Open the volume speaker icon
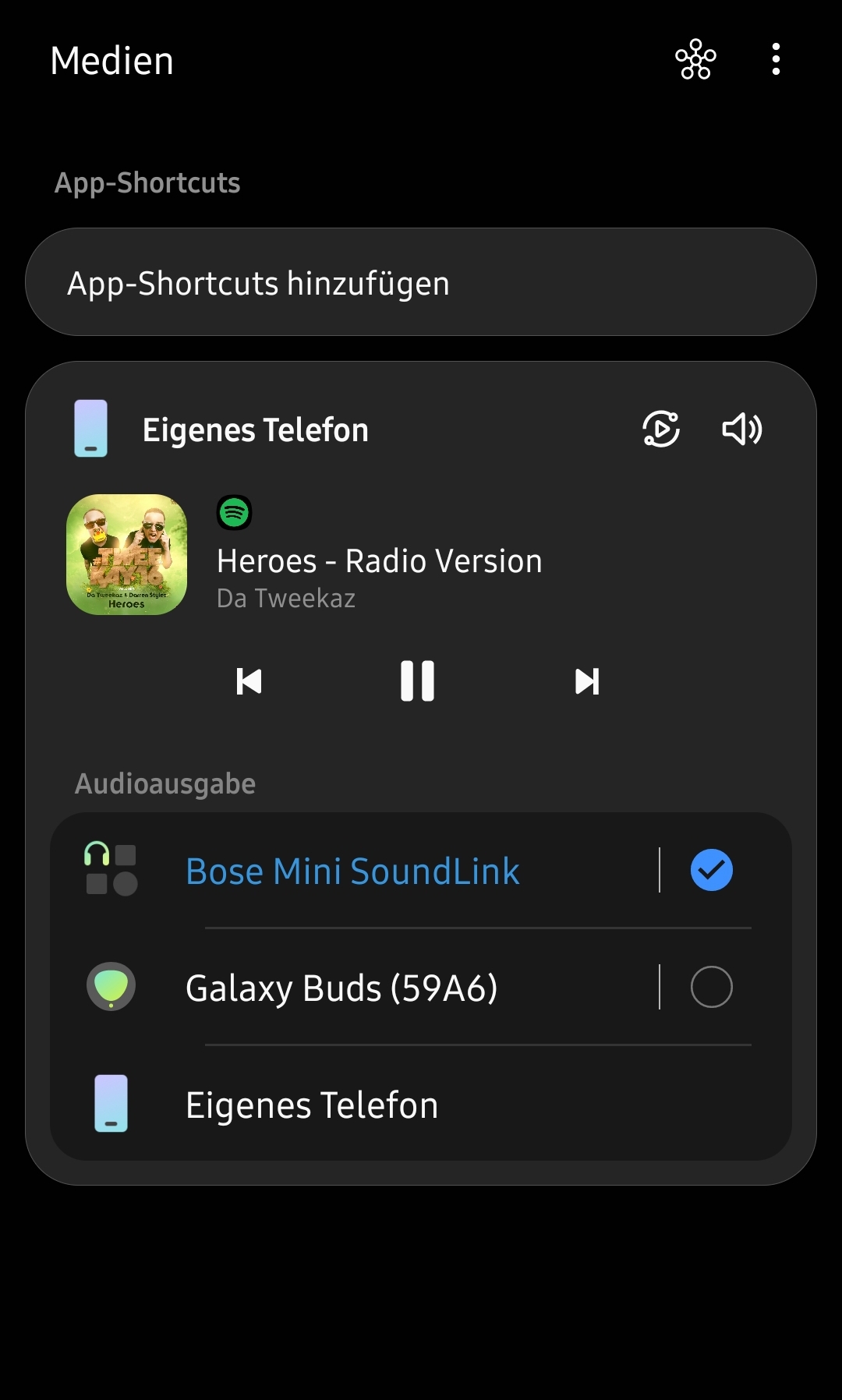 pyautogui.click(x=741, y=430)
